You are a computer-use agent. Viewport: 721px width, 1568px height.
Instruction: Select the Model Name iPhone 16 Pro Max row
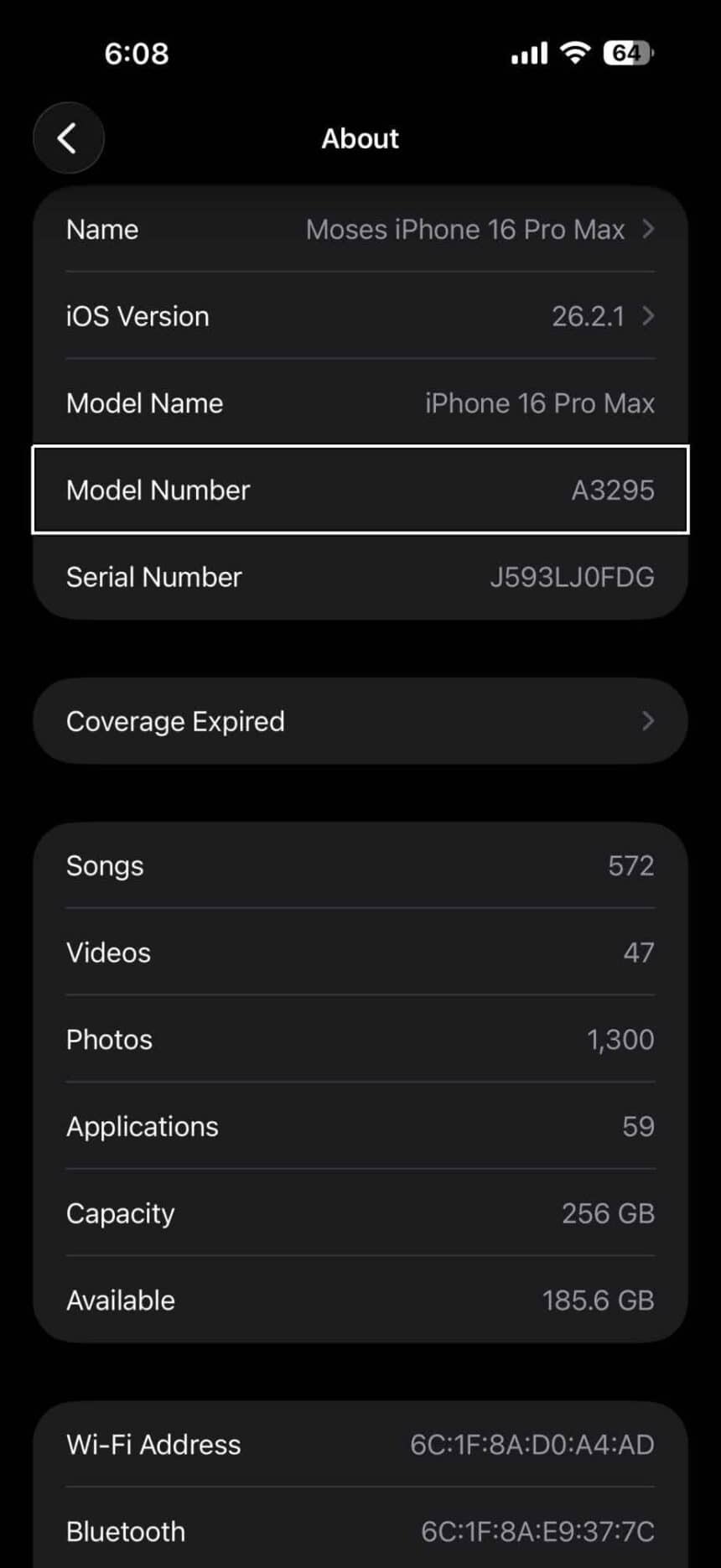click(360, 403)
